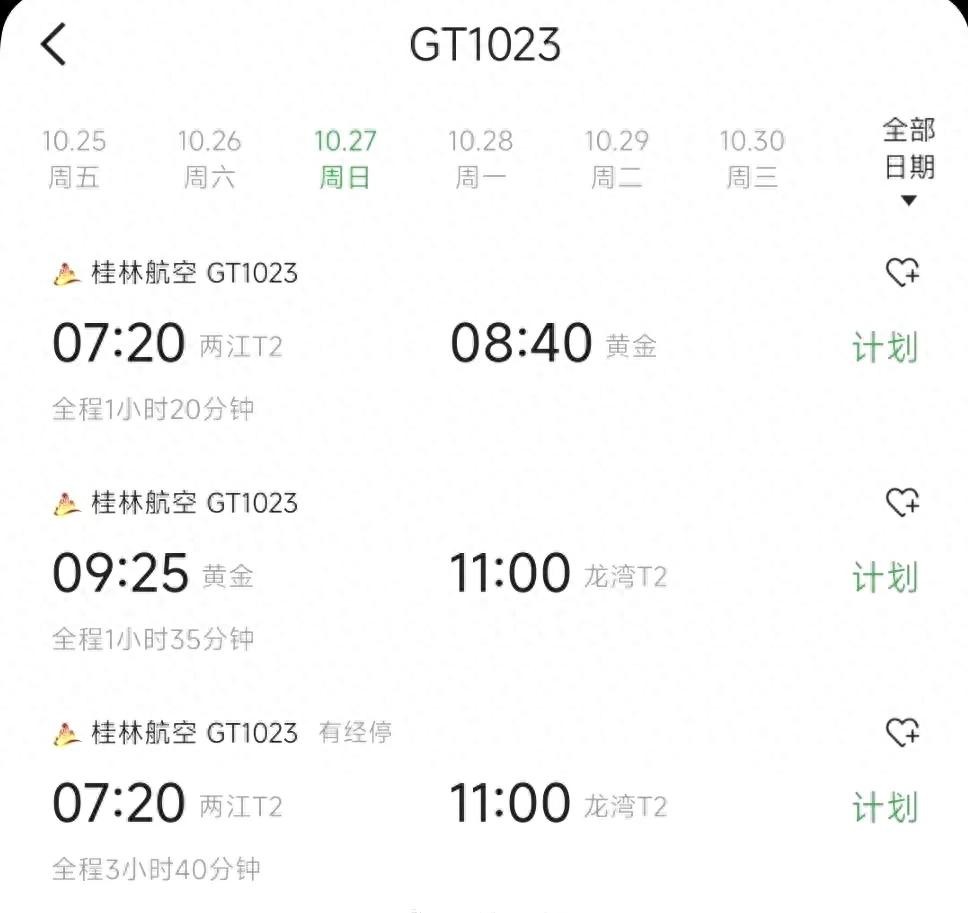Switch to the 10.26 周六 date
This screenshot has height=913, width=968.
pos(210,159)
